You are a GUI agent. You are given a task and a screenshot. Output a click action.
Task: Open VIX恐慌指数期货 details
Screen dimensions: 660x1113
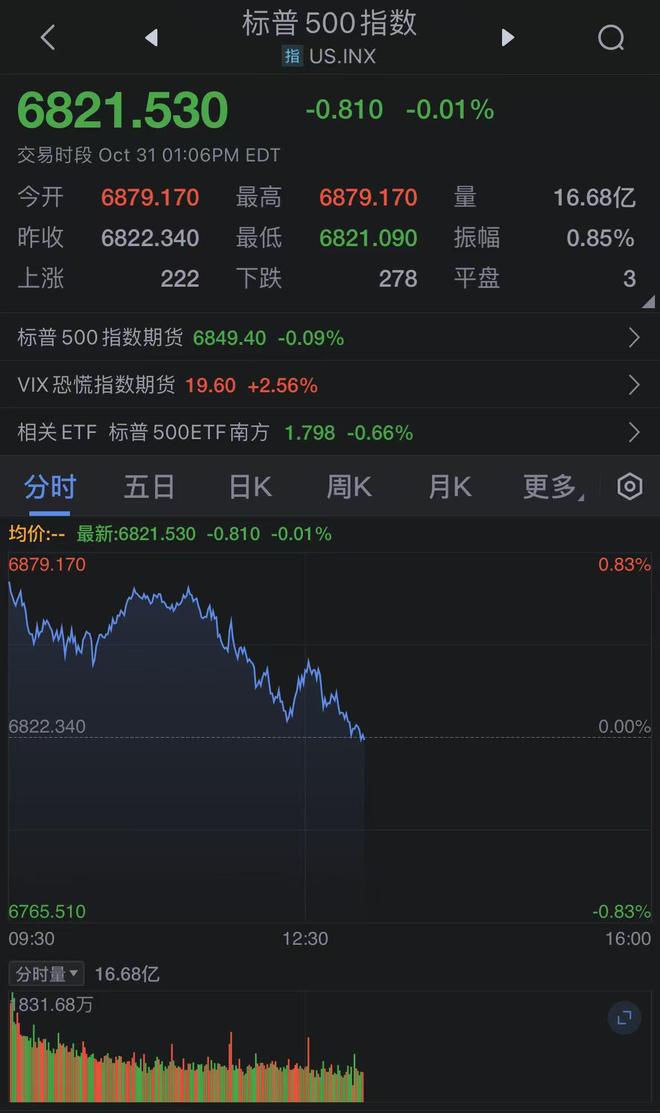(329, 385)
